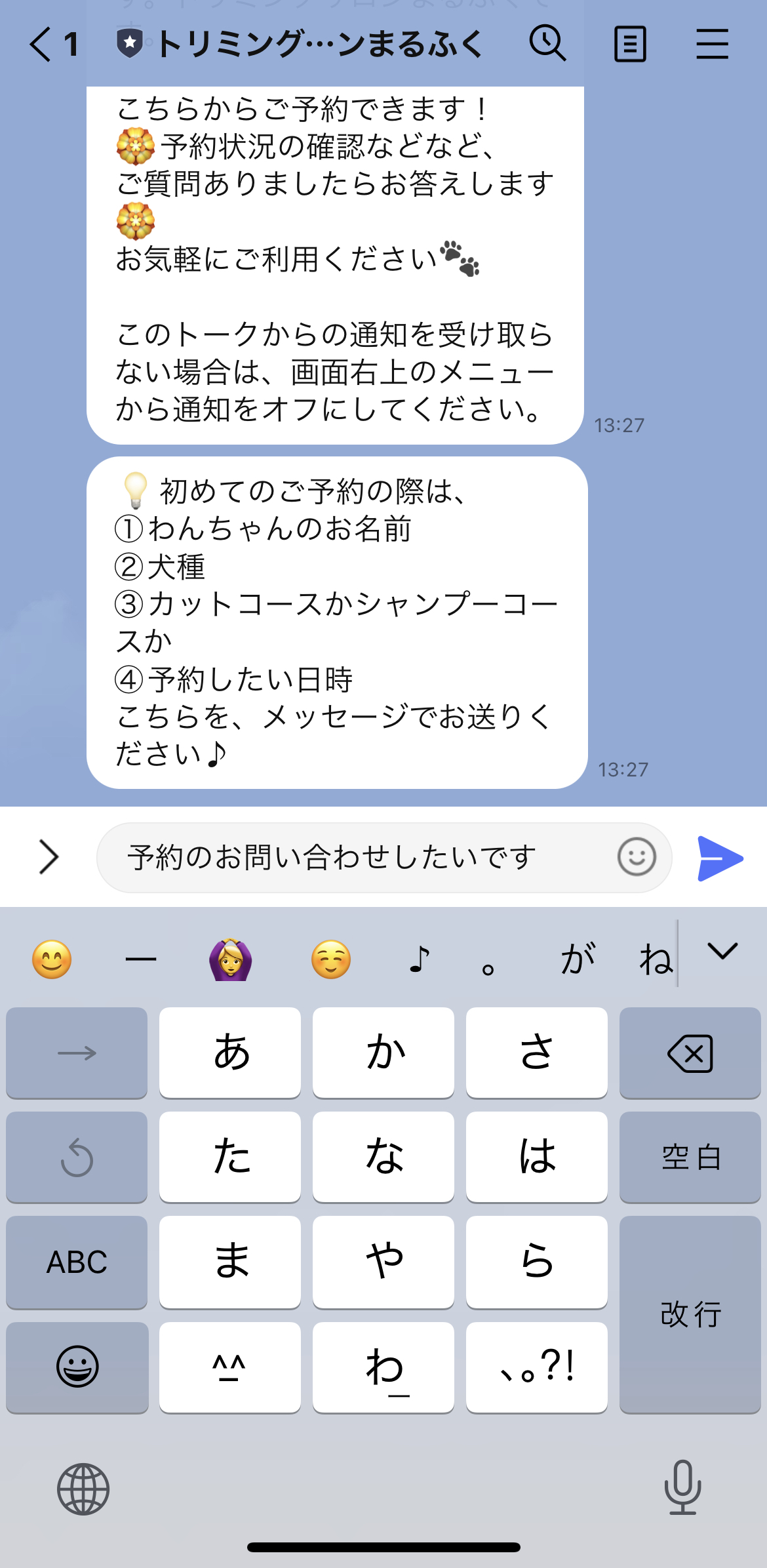Start voice dictation with the microphone icon
This screenshot has width=767, height=1568.
point(682,1489)
